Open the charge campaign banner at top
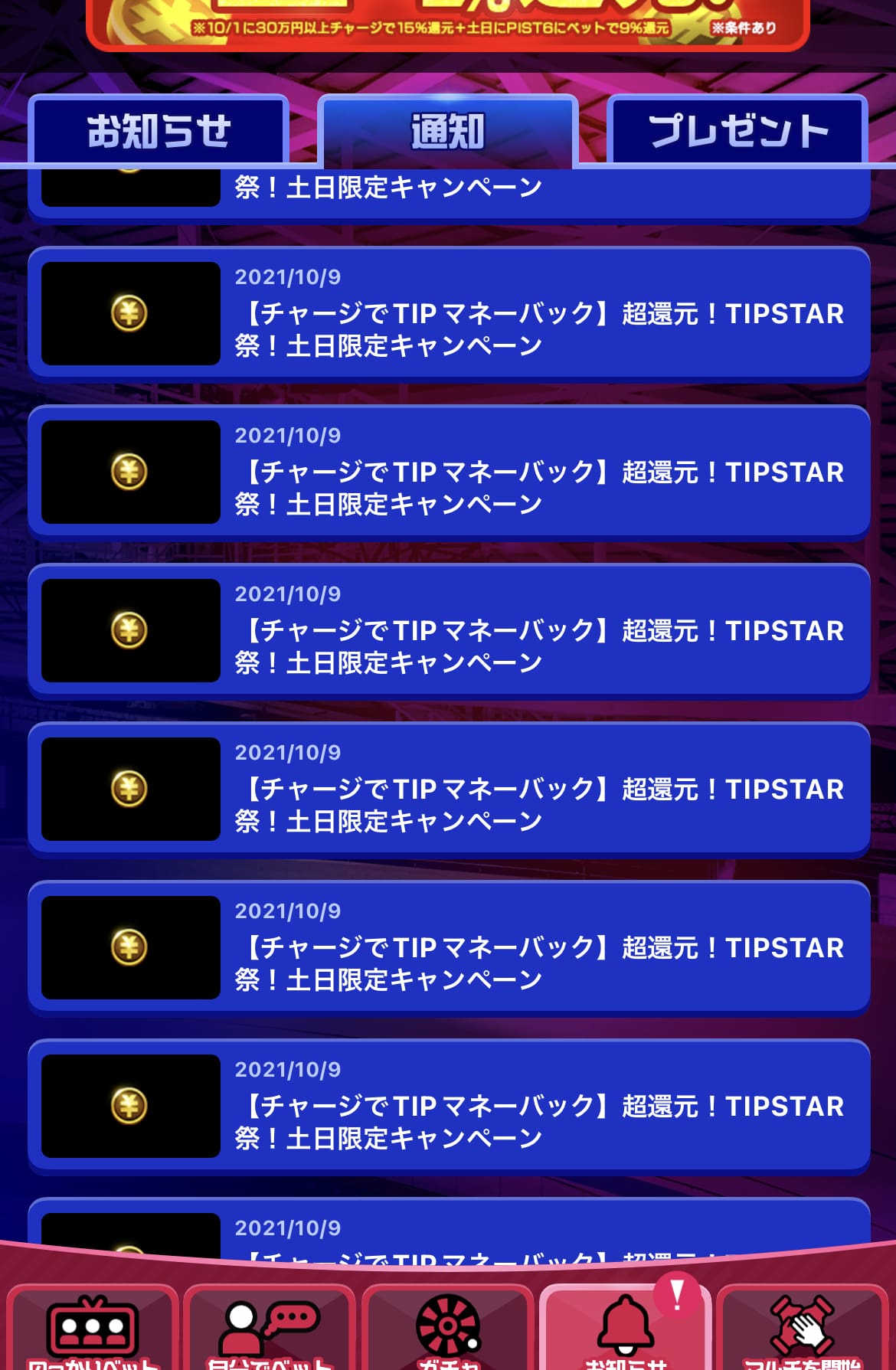Image resolution: width=896 pixels, height=1370 pixels. tap(448, 25)
